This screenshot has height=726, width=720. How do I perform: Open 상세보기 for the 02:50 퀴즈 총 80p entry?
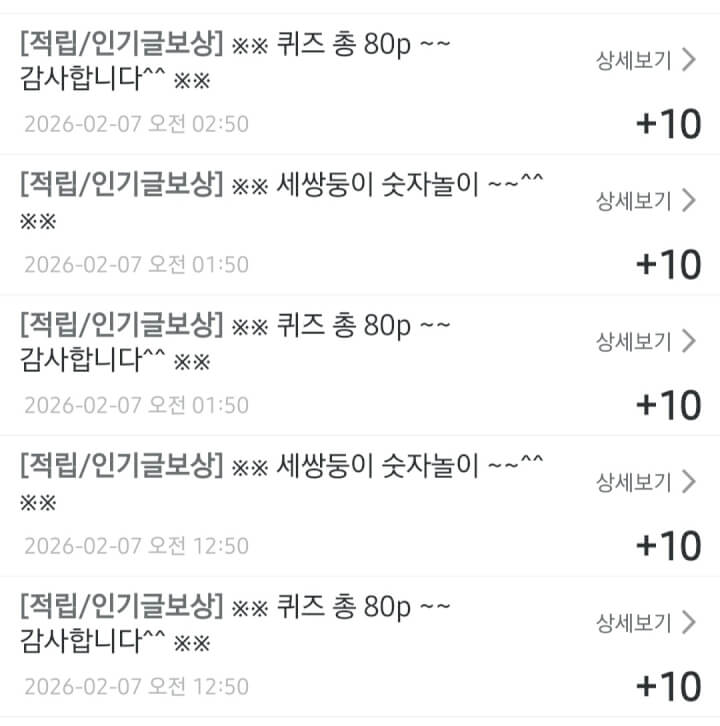pos(645,60)
